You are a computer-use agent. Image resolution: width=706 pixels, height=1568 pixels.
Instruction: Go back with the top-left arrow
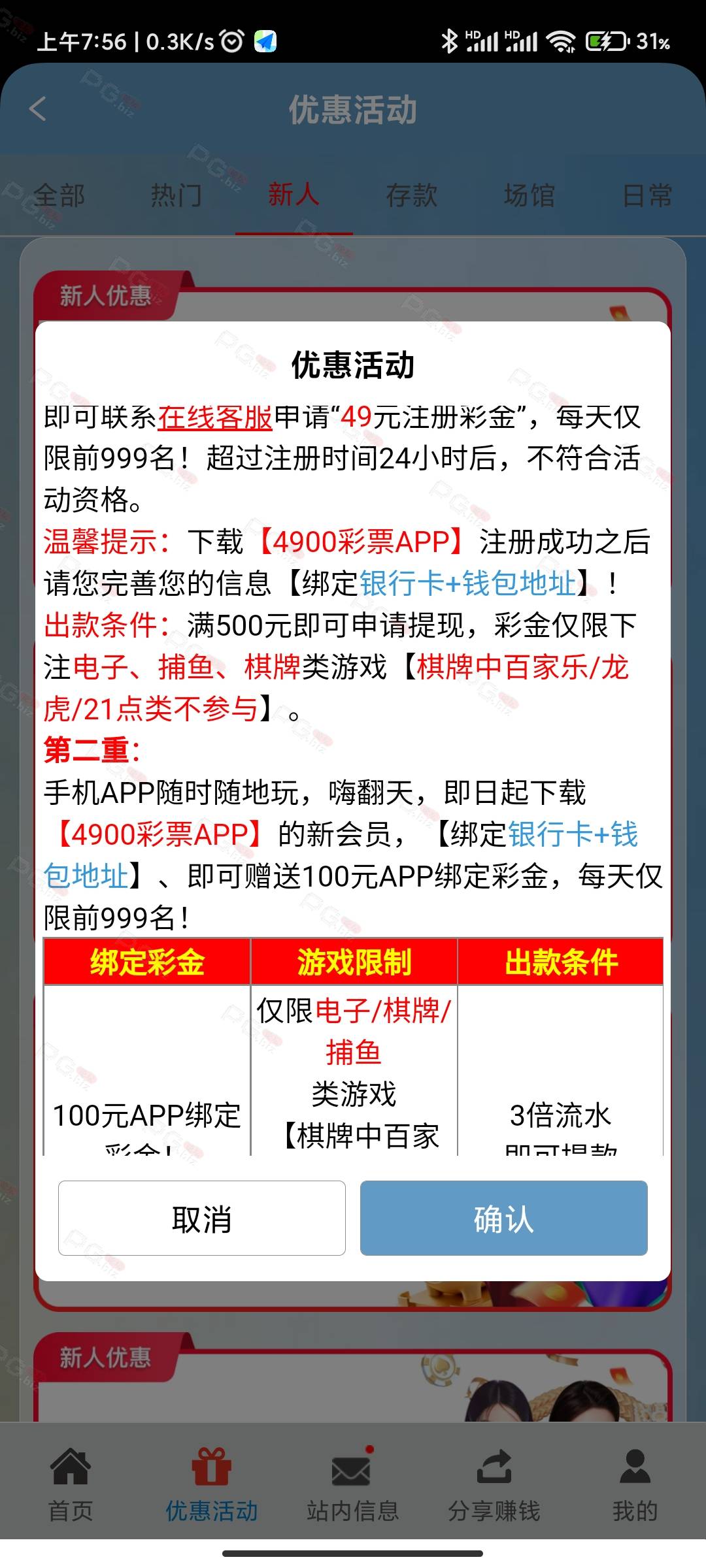pos(38,108)
